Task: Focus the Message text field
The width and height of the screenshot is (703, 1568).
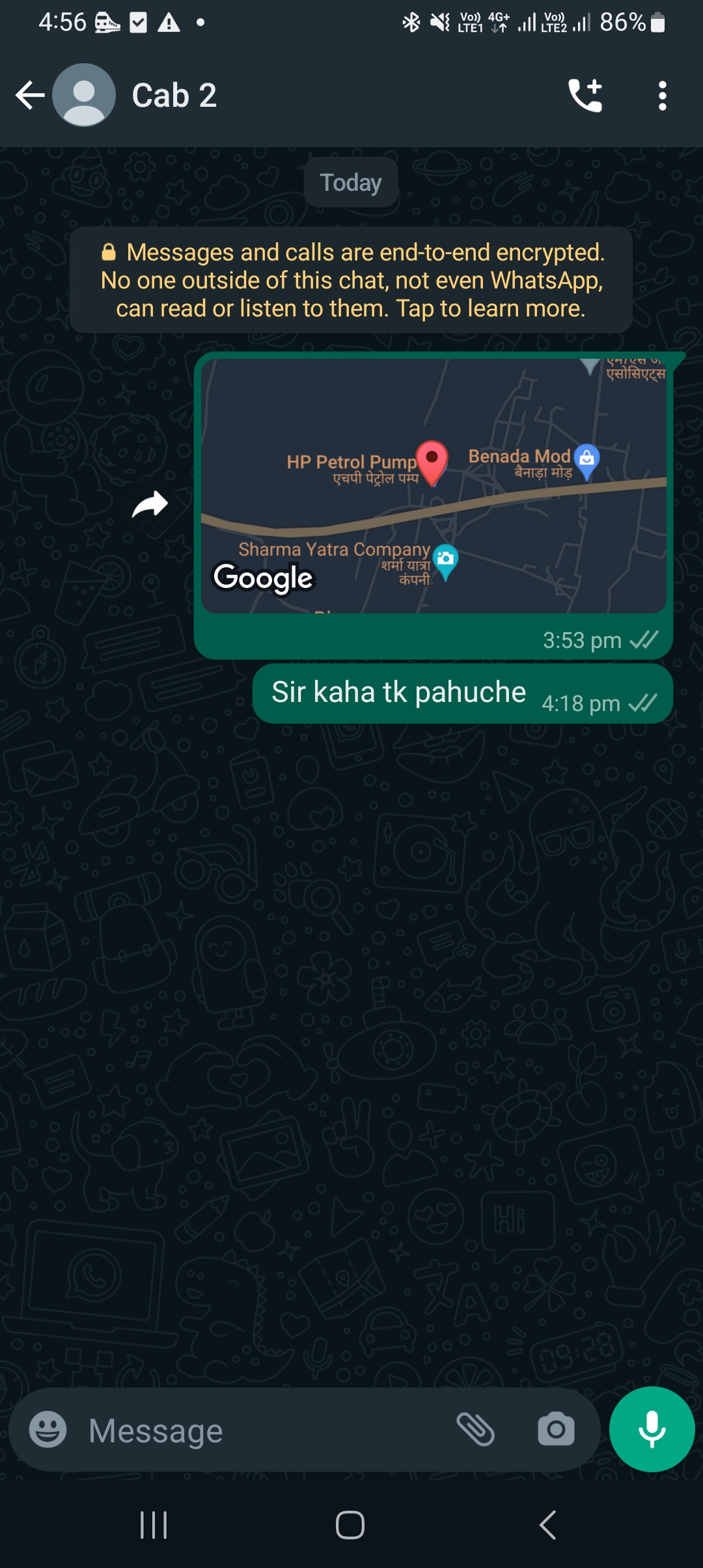Action: click(260, 1431)
